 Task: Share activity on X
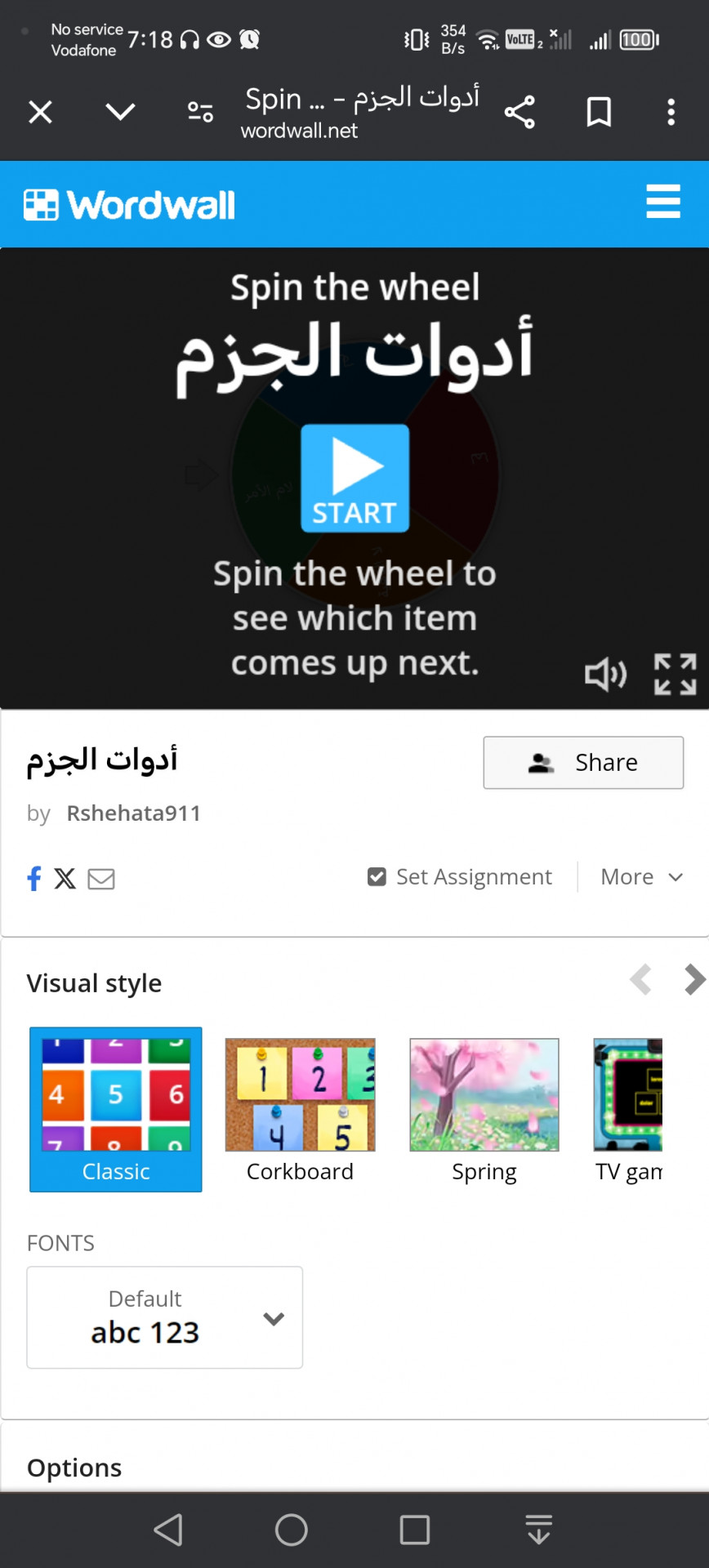[65, 879]
